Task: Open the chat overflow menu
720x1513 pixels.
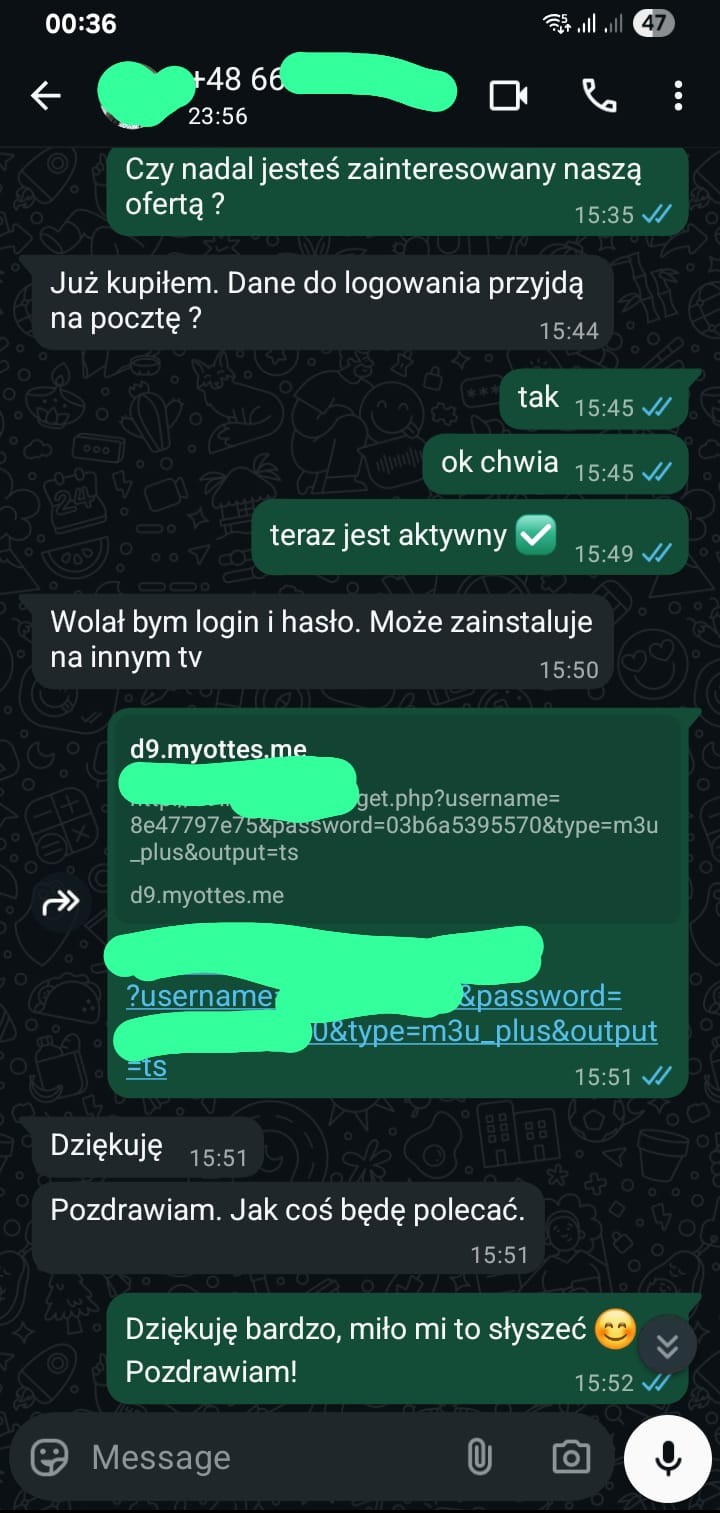Action: tap(678, 96)
